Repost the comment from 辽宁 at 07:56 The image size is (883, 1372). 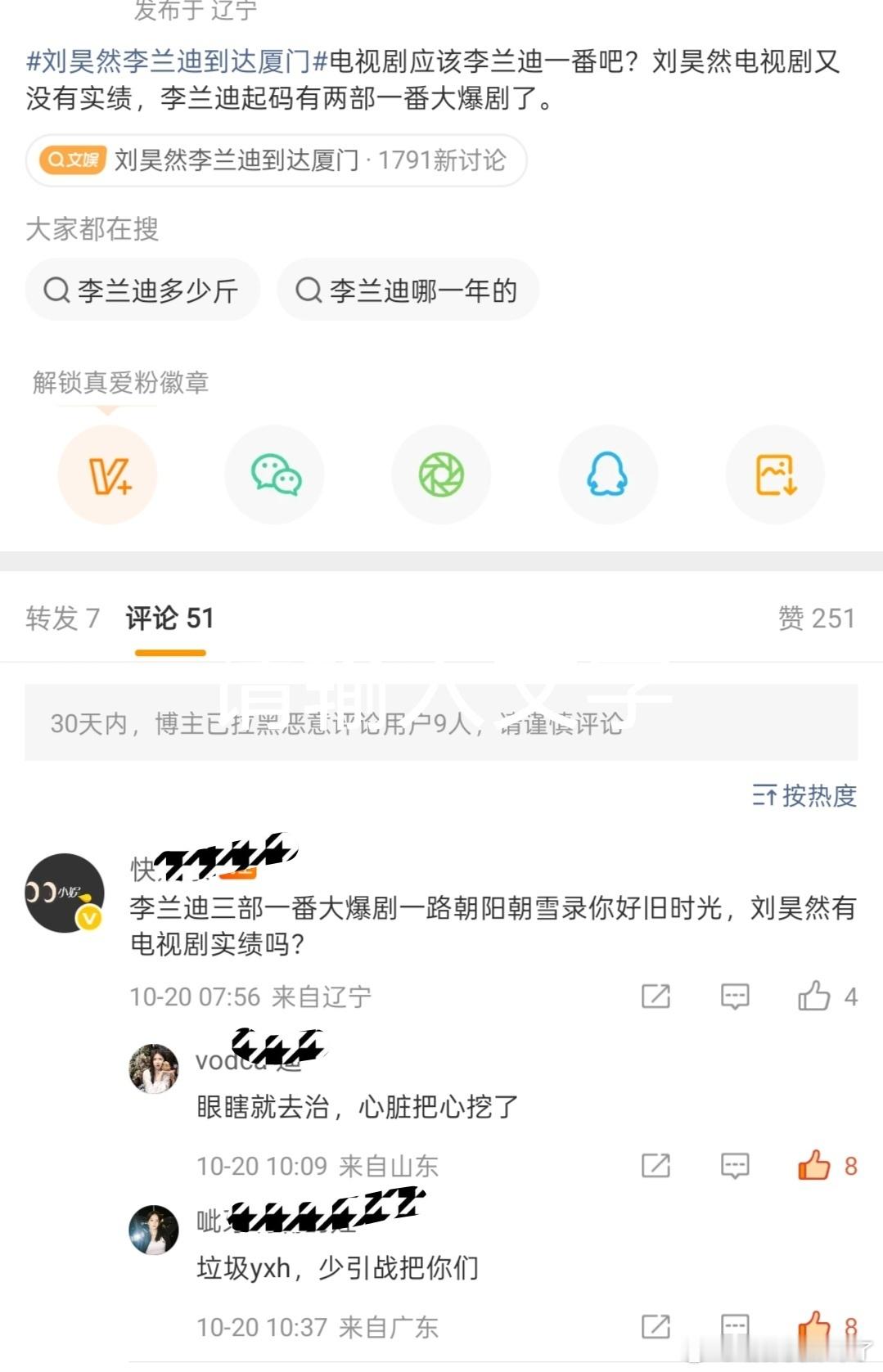click(x=656, y=996)
